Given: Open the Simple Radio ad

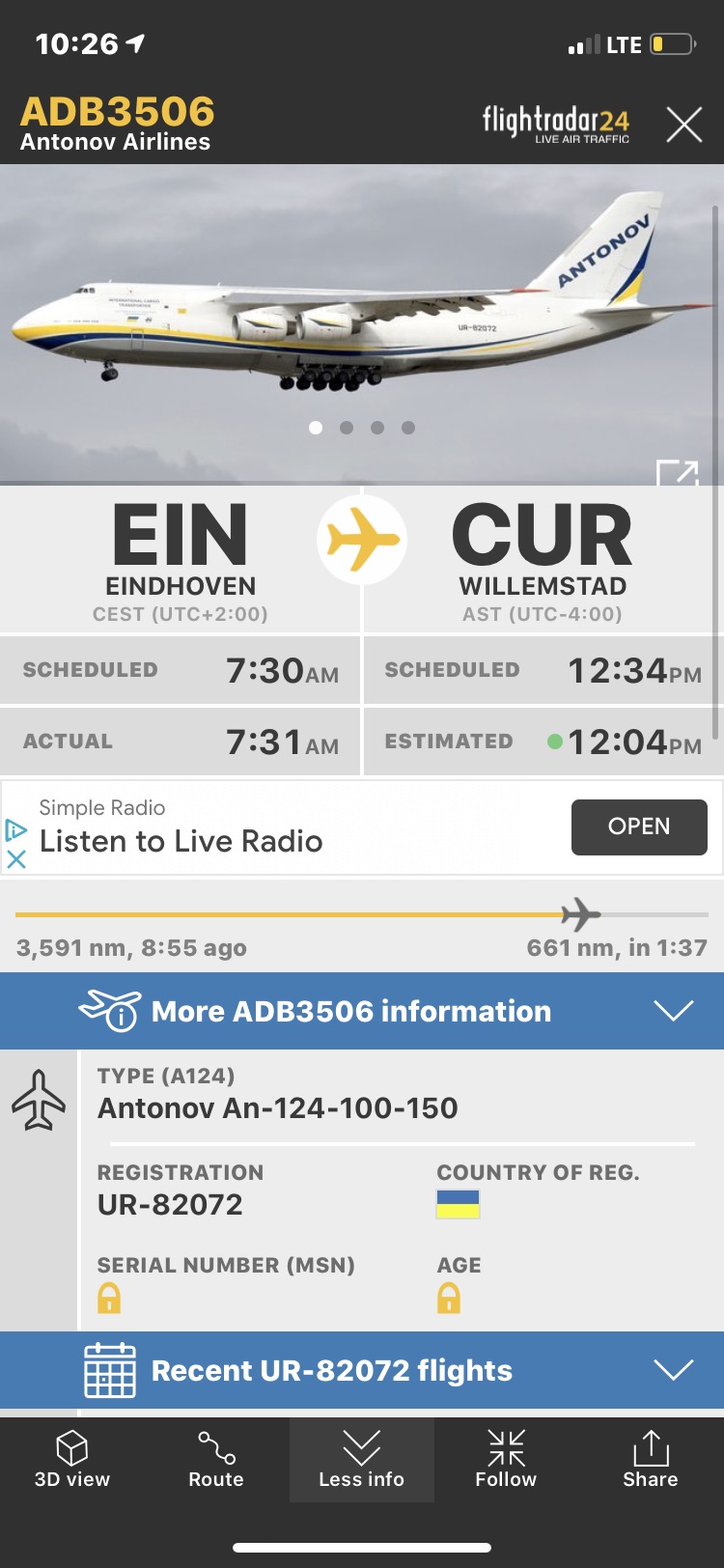Looking at the screenshot, I should [x=638, y=826].
